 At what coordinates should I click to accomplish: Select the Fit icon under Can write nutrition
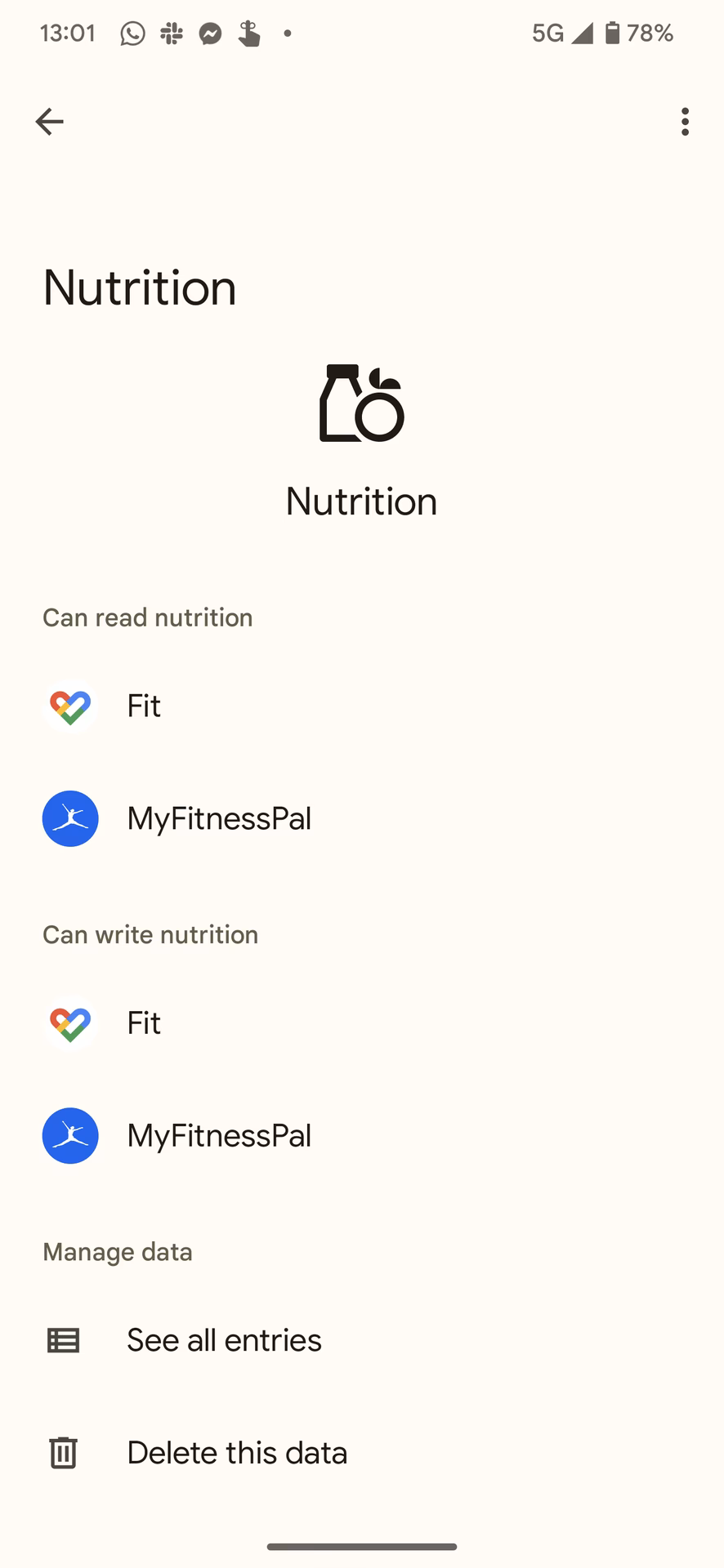70,1023
